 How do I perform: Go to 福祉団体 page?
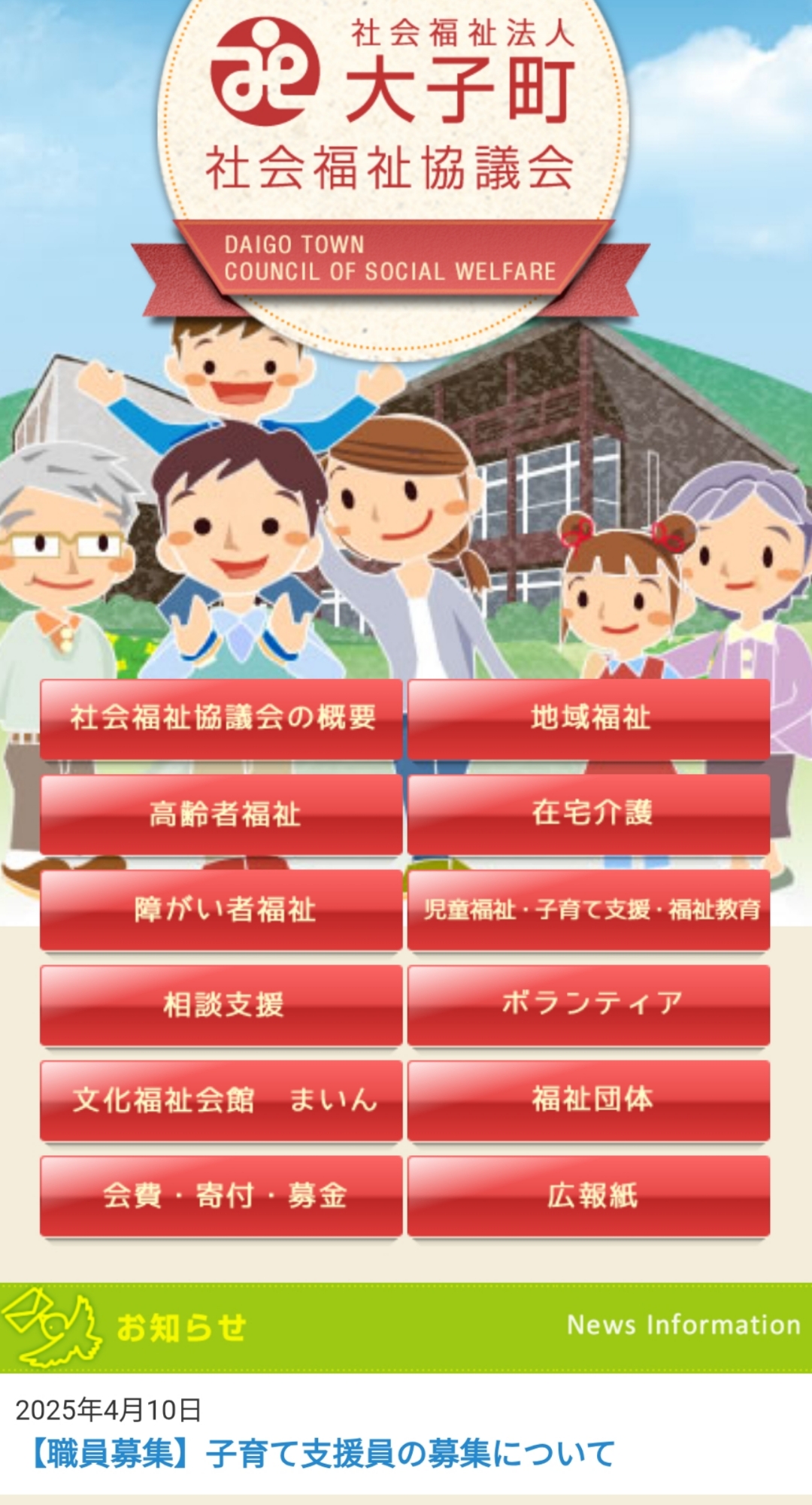(589, 1100)
